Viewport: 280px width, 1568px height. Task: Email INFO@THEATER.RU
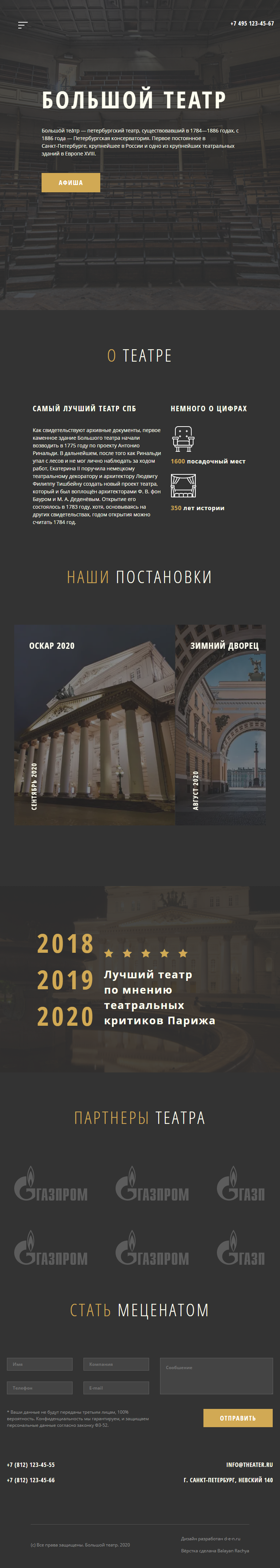[249, 1464]
